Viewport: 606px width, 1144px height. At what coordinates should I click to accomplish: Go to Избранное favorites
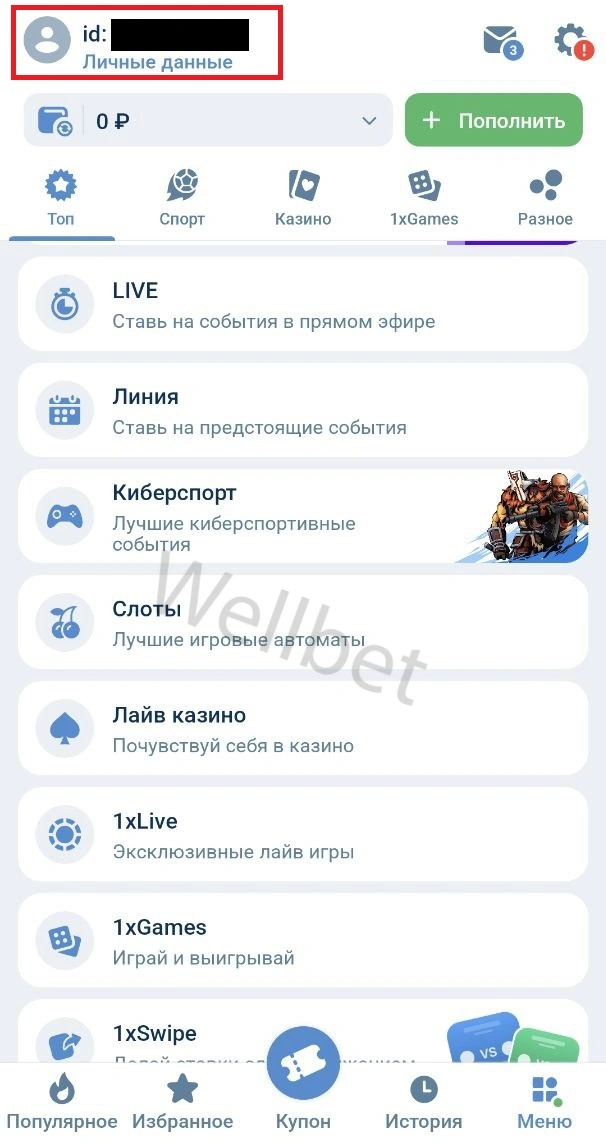[x=182, y=1102]
